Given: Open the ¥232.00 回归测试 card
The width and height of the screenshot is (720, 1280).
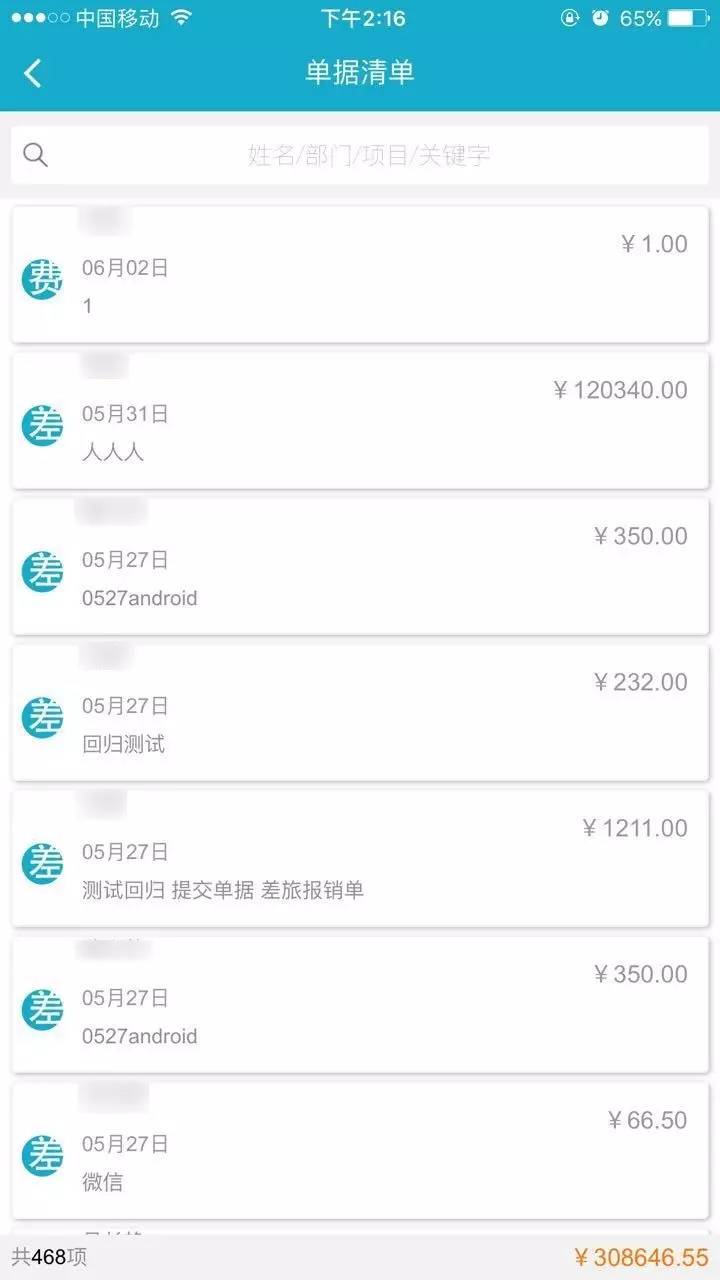Looking at the screenshot, I should pos(360,713).
